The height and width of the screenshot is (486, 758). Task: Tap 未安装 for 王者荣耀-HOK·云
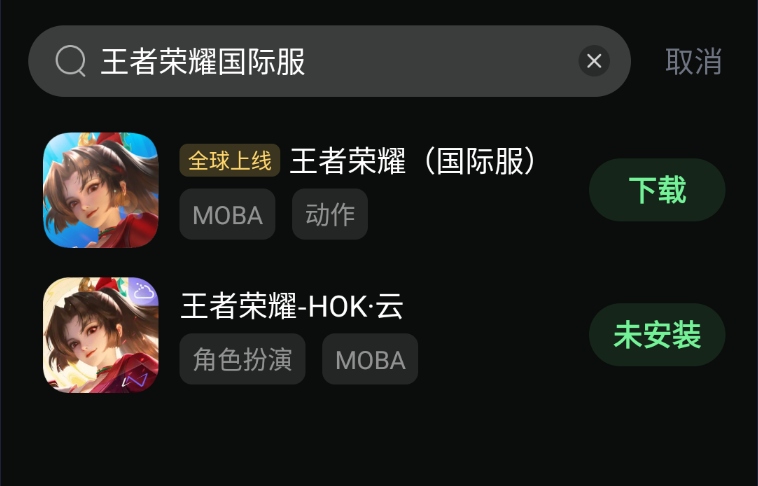[657, 335]
